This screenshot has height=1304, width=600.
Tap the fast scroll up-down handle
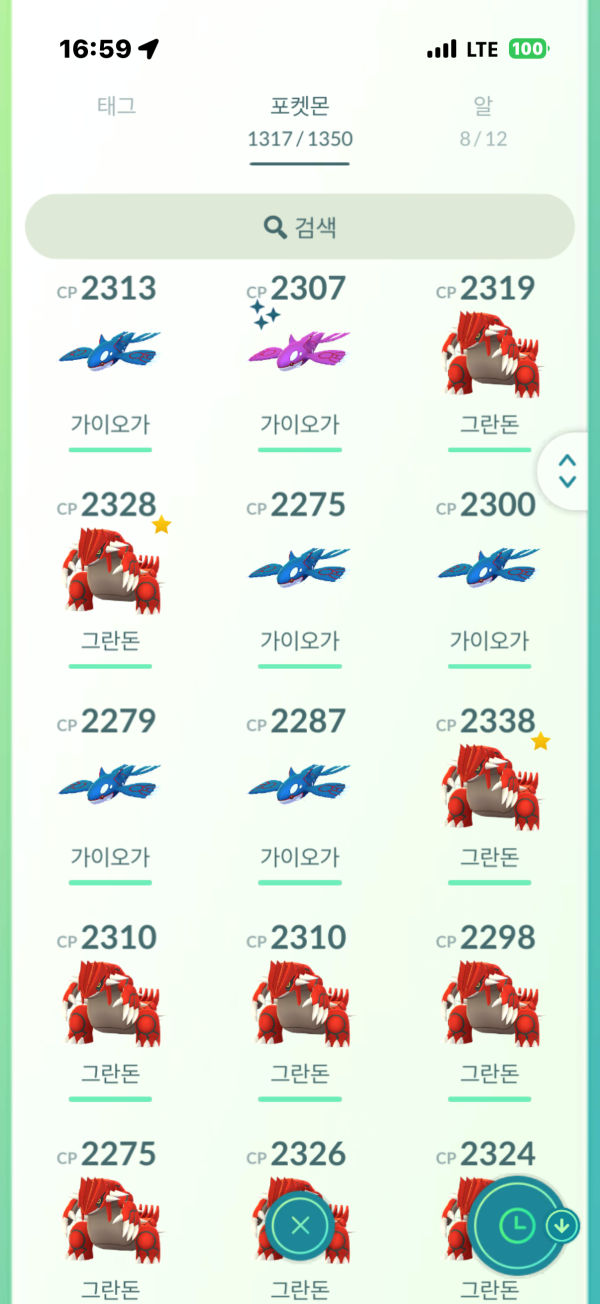pos(567,471)
